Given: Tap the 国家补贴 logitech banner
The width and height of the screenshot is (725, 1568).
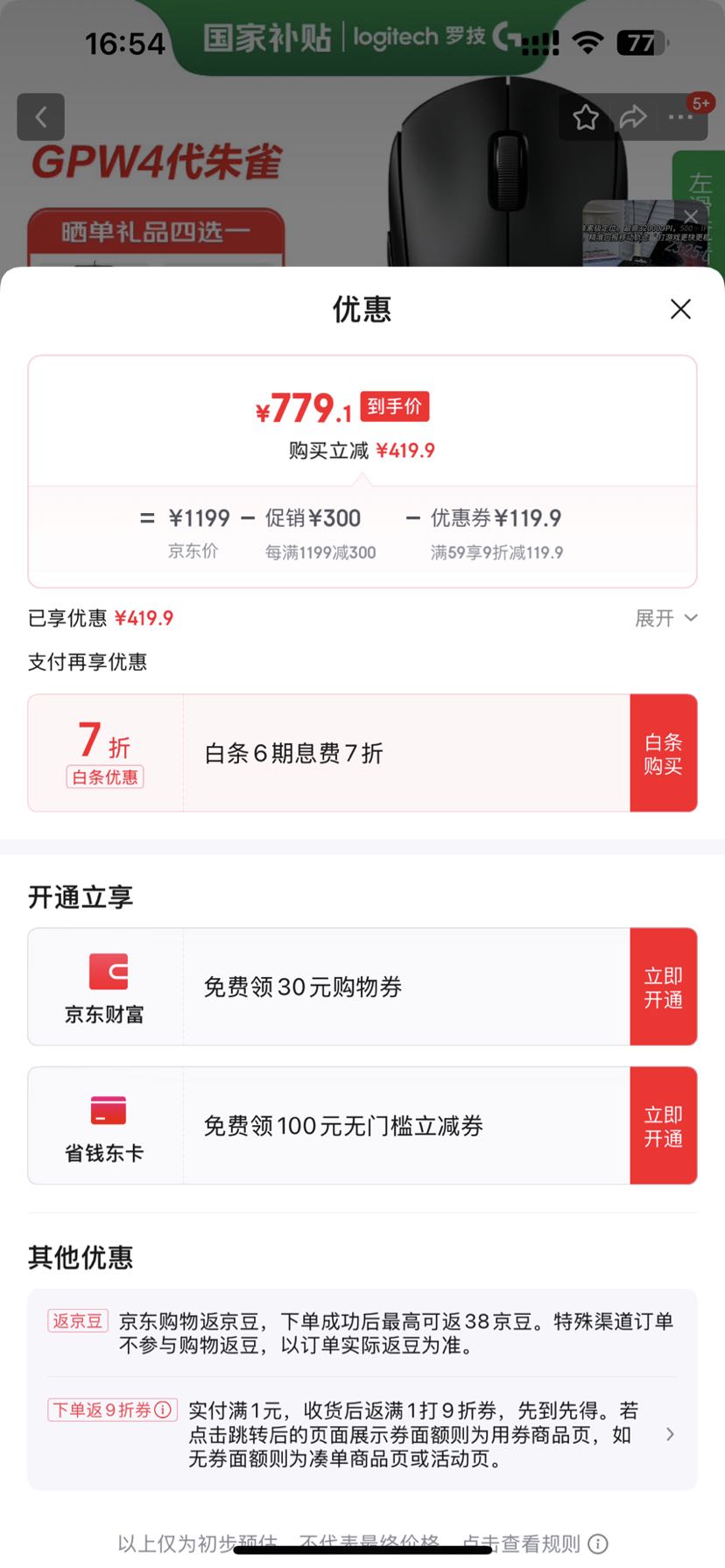Looking at the screenshot, I should click(x=341, y=37).
